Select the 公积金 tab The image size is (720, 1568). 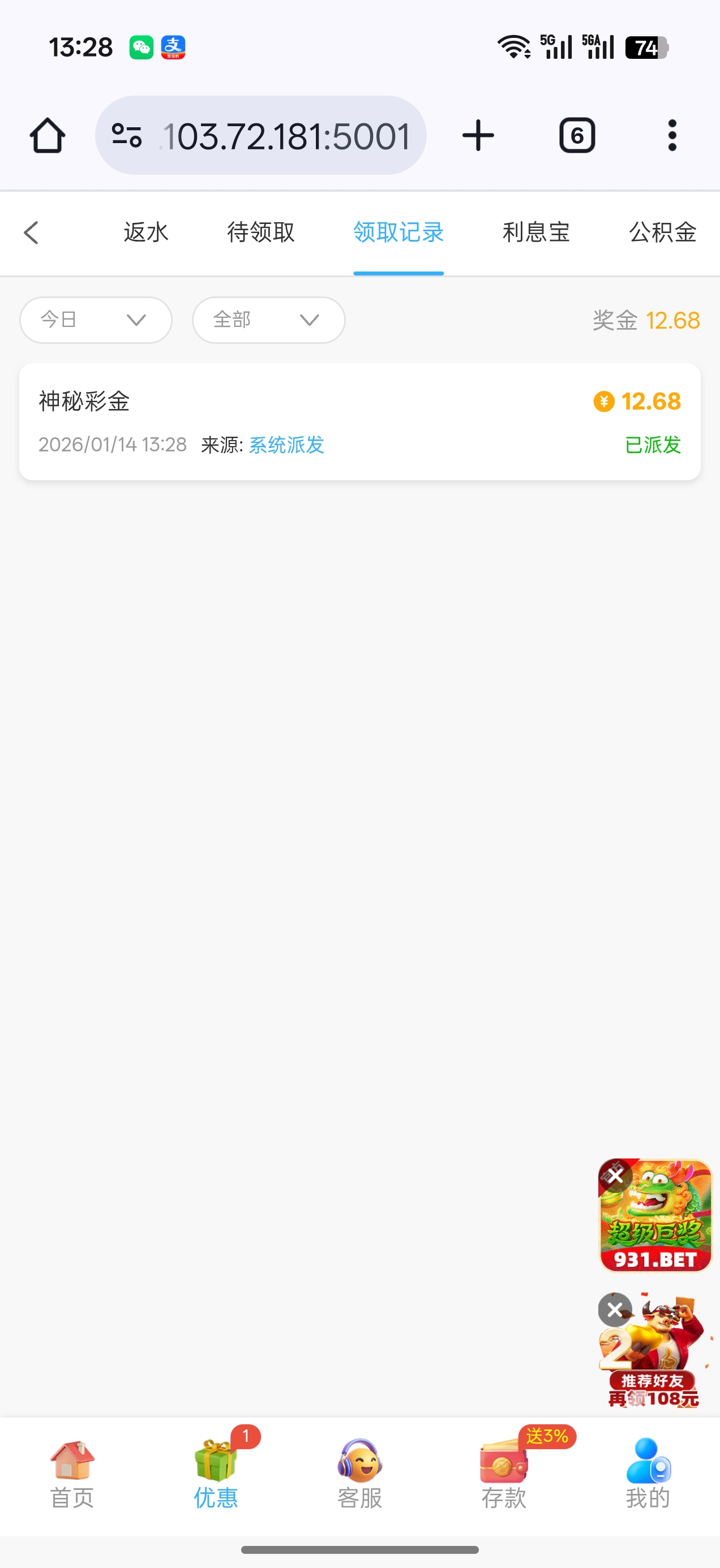[662, 232]
